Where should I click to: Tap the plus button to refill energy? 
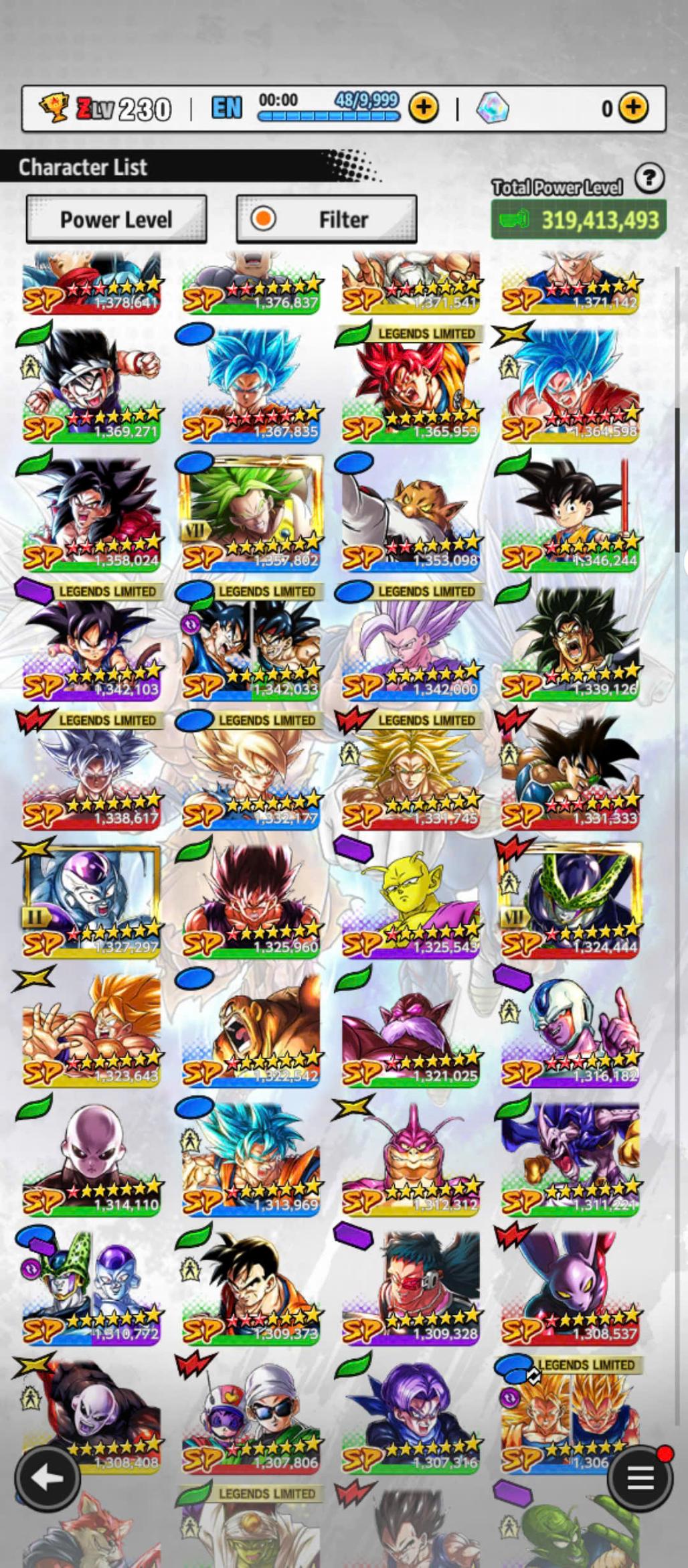tap(424, 107)
